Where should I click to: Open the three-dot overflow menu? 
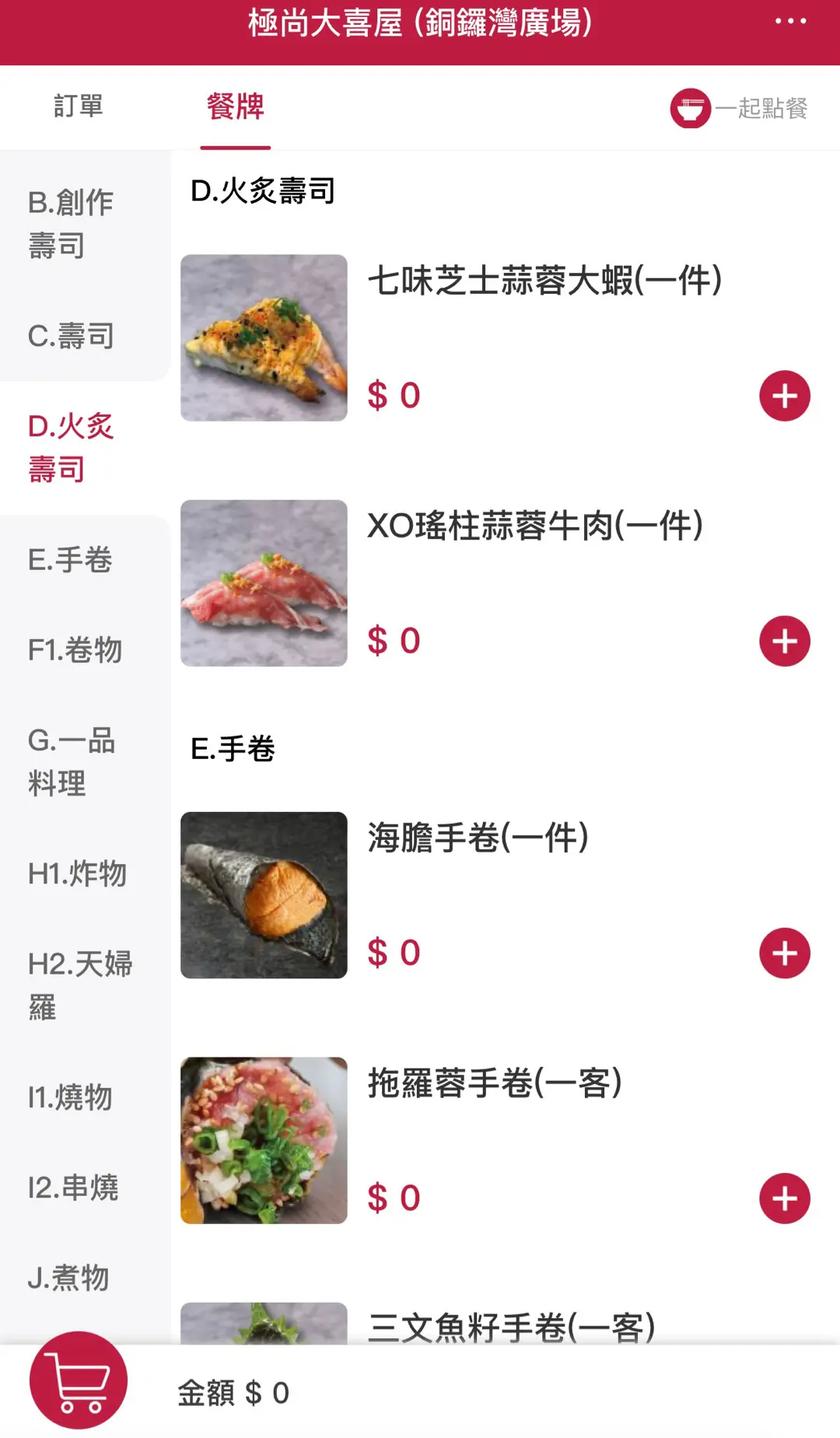(790, 22)
